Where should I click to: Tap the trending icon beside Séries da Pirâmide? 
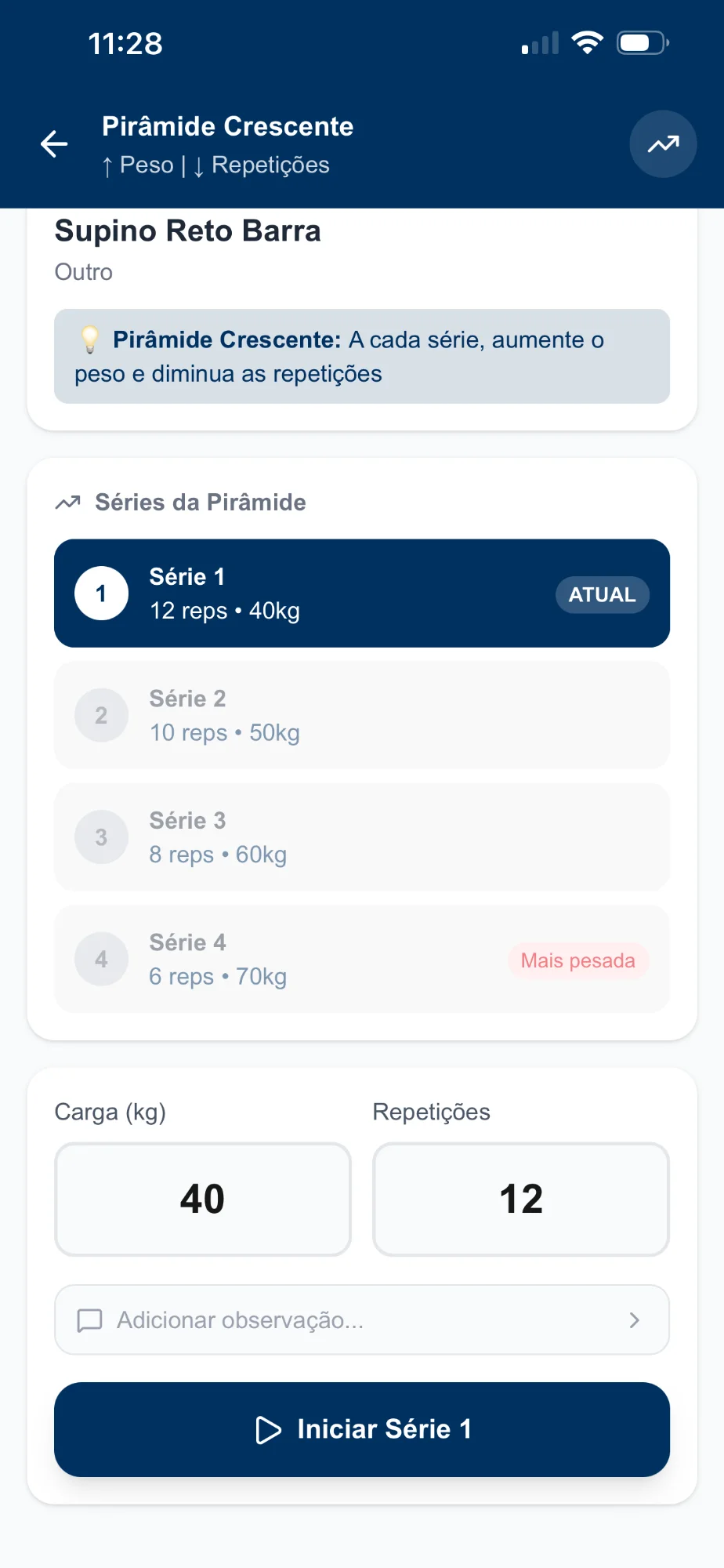point(67,502)
